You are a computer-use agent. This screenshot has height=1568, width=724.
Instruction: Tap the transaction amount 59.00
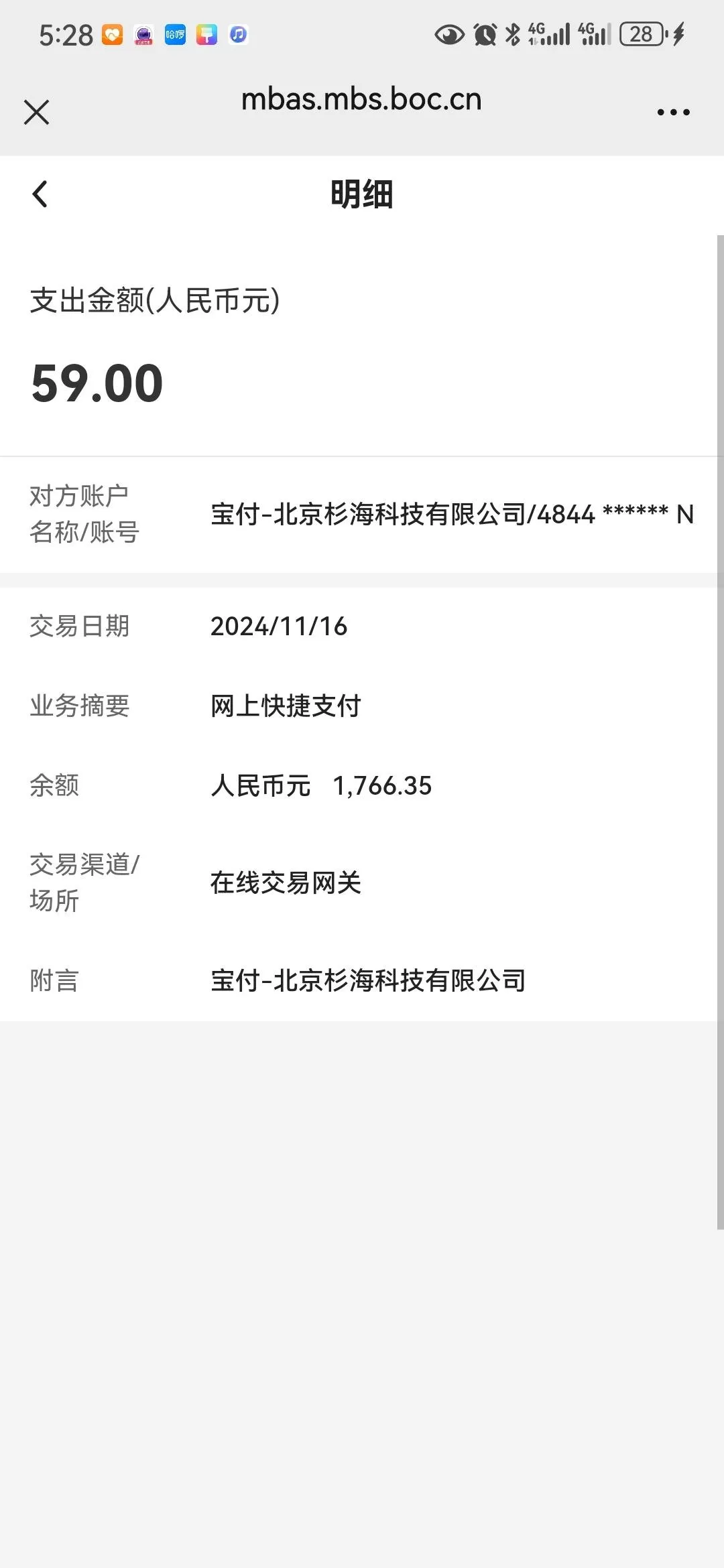pyautogui.click(x=97, y=382)
